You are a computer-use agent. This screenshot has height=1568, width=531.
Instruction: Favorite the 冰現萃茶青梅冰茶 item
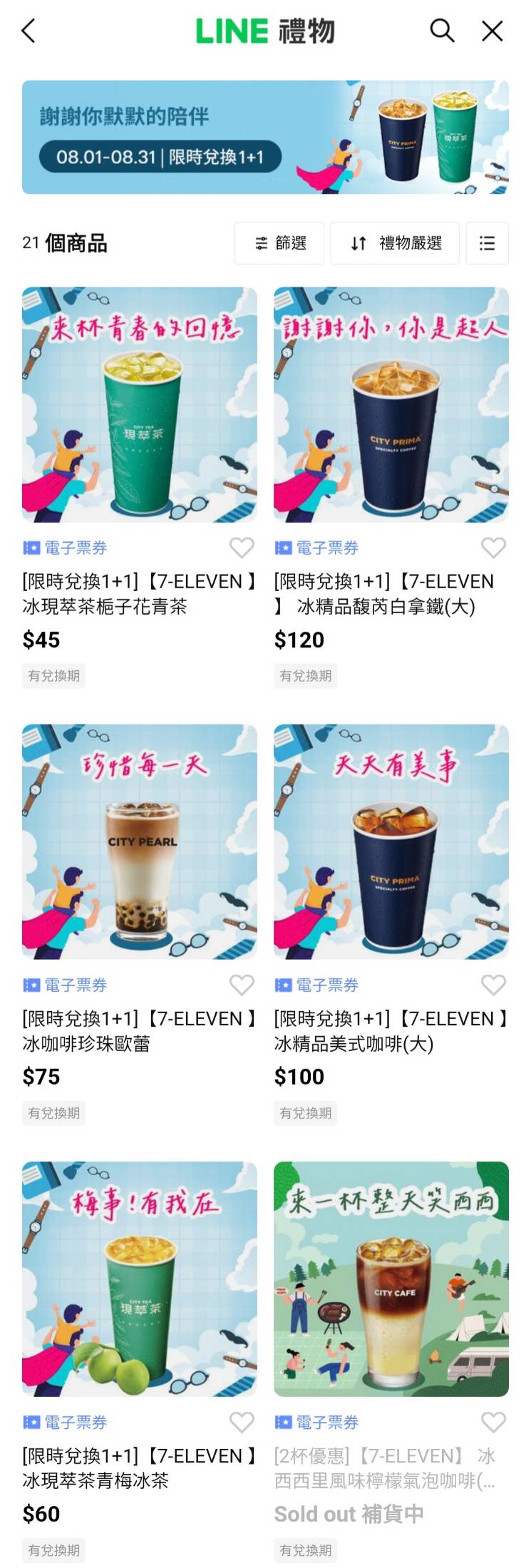(242, 1422)
